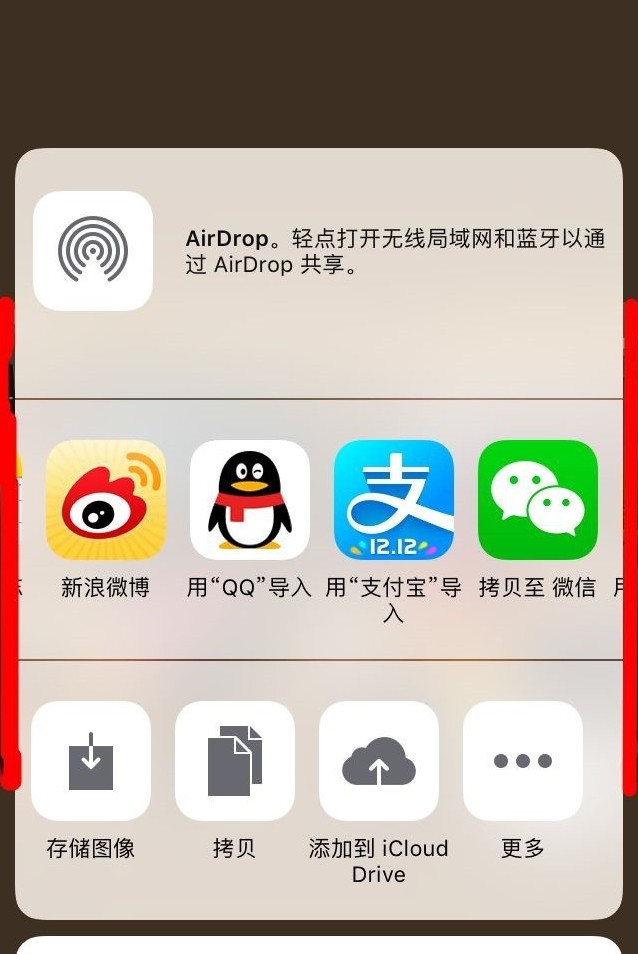
Task: Share to 新浪微博 (Sina Weibo)
Action: coord(106,500)
